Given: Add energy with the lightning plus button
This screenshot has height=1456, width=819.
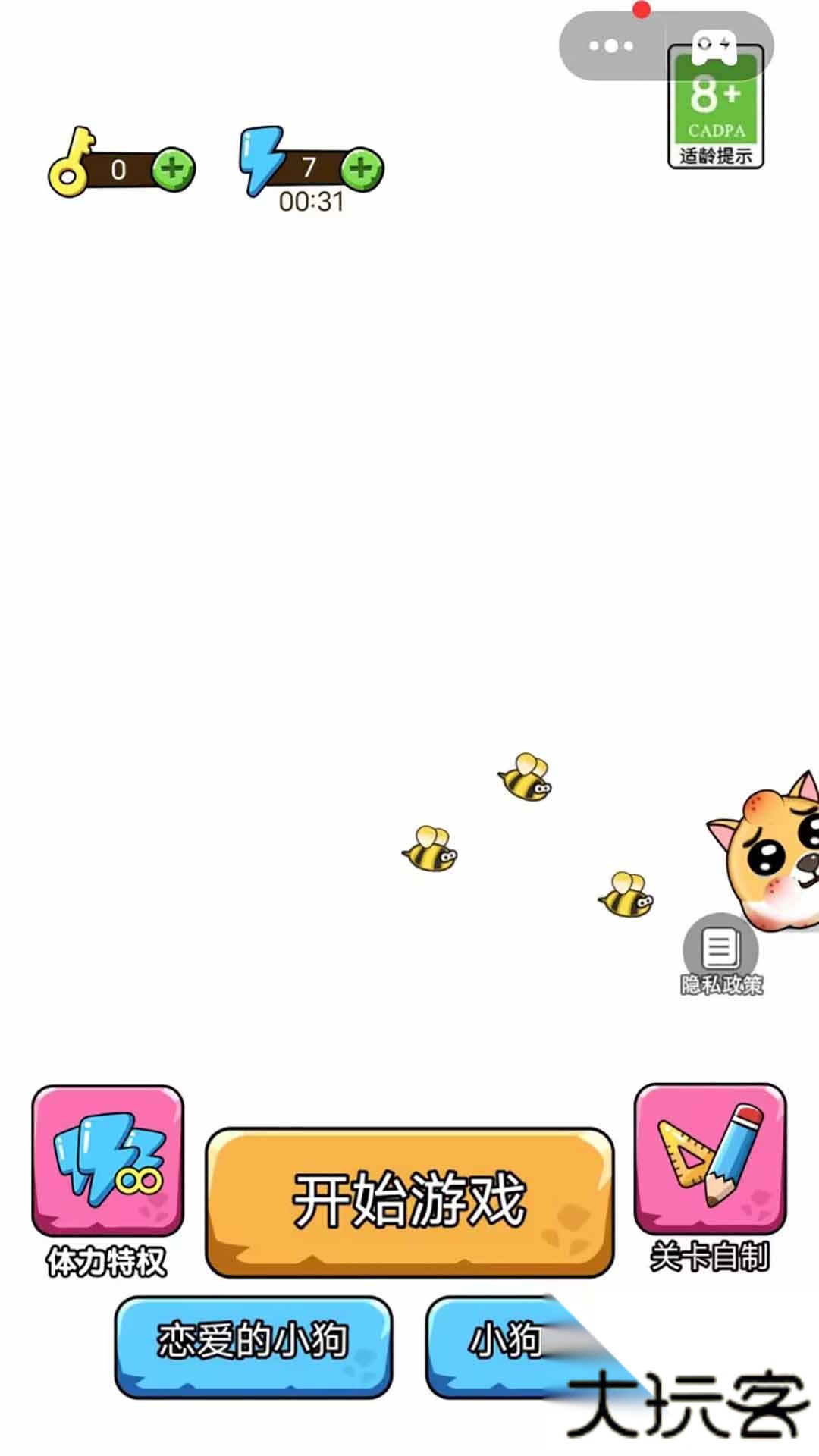Looking at the screenshot, I should (362, 168).
